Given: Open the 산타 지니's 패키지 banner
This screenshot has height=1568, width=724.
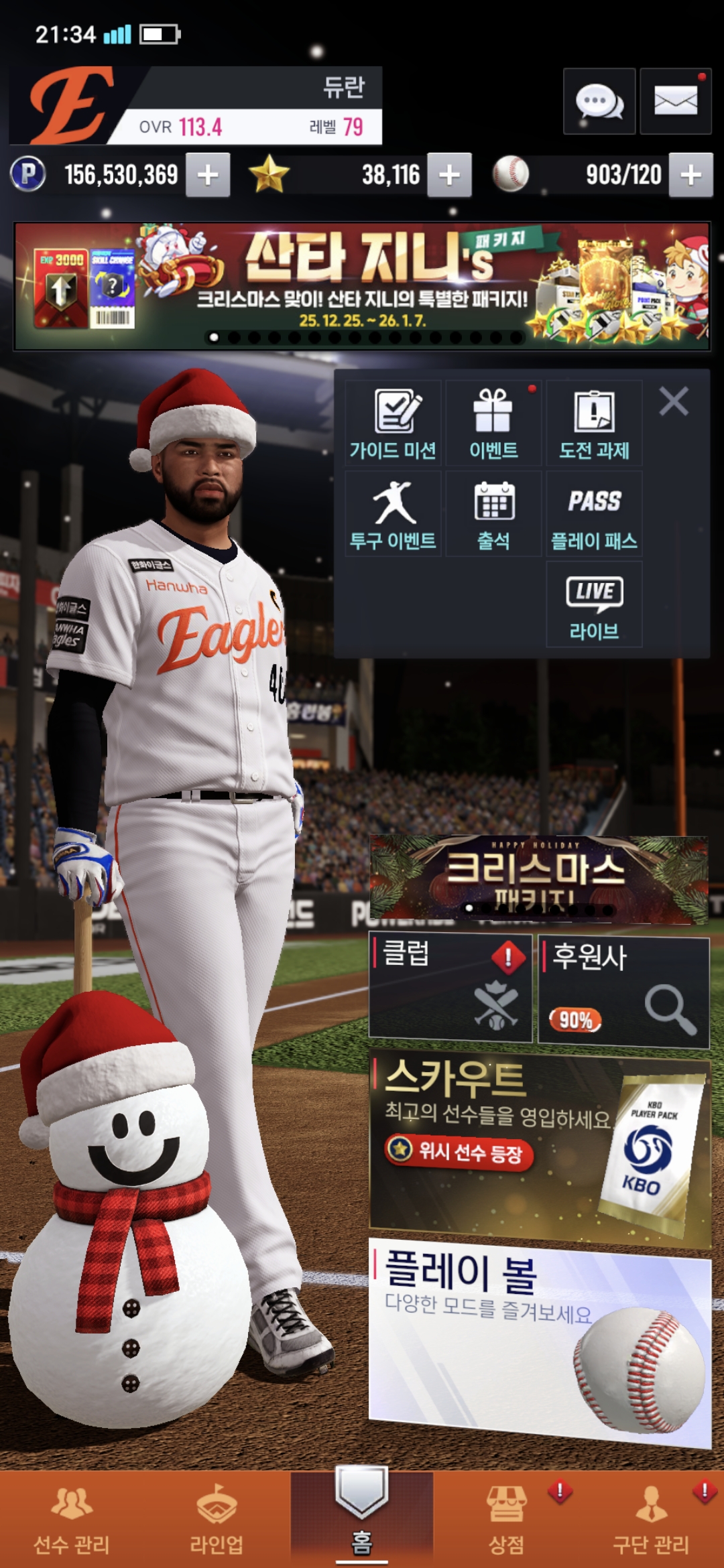Looking at the screenshot, I should point(362,286).
